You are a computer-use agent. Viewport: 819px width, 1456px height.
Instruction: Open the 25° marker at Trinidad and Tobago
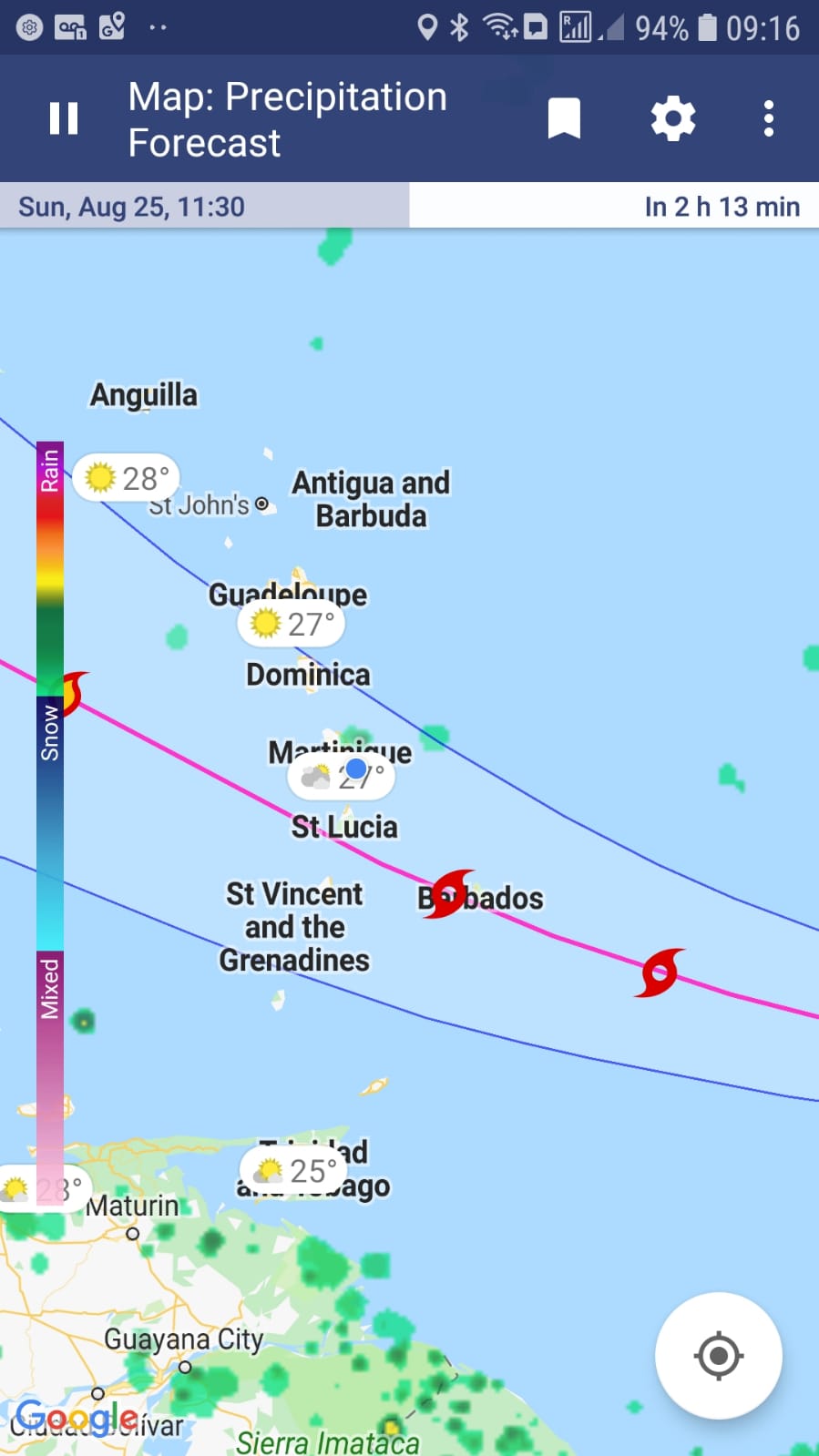[x=293, y=1171]
